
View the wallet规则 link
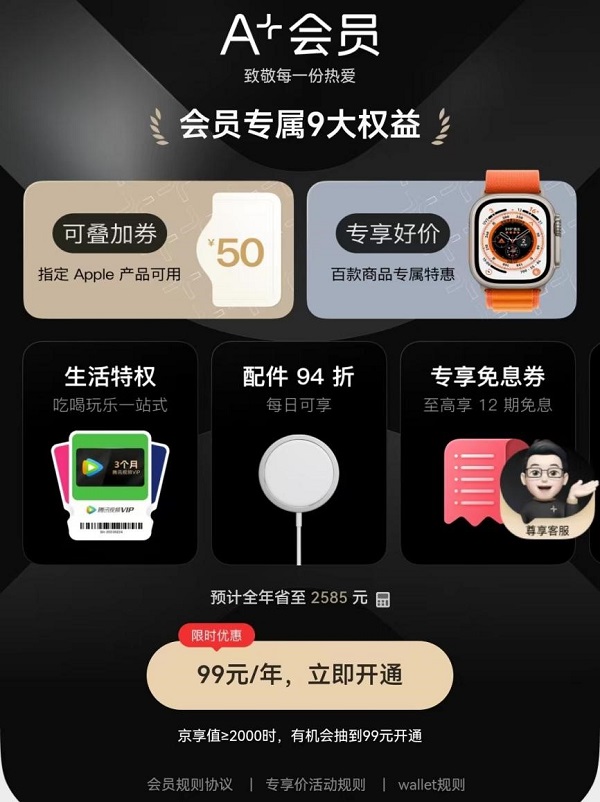click(x=431, y=784)
